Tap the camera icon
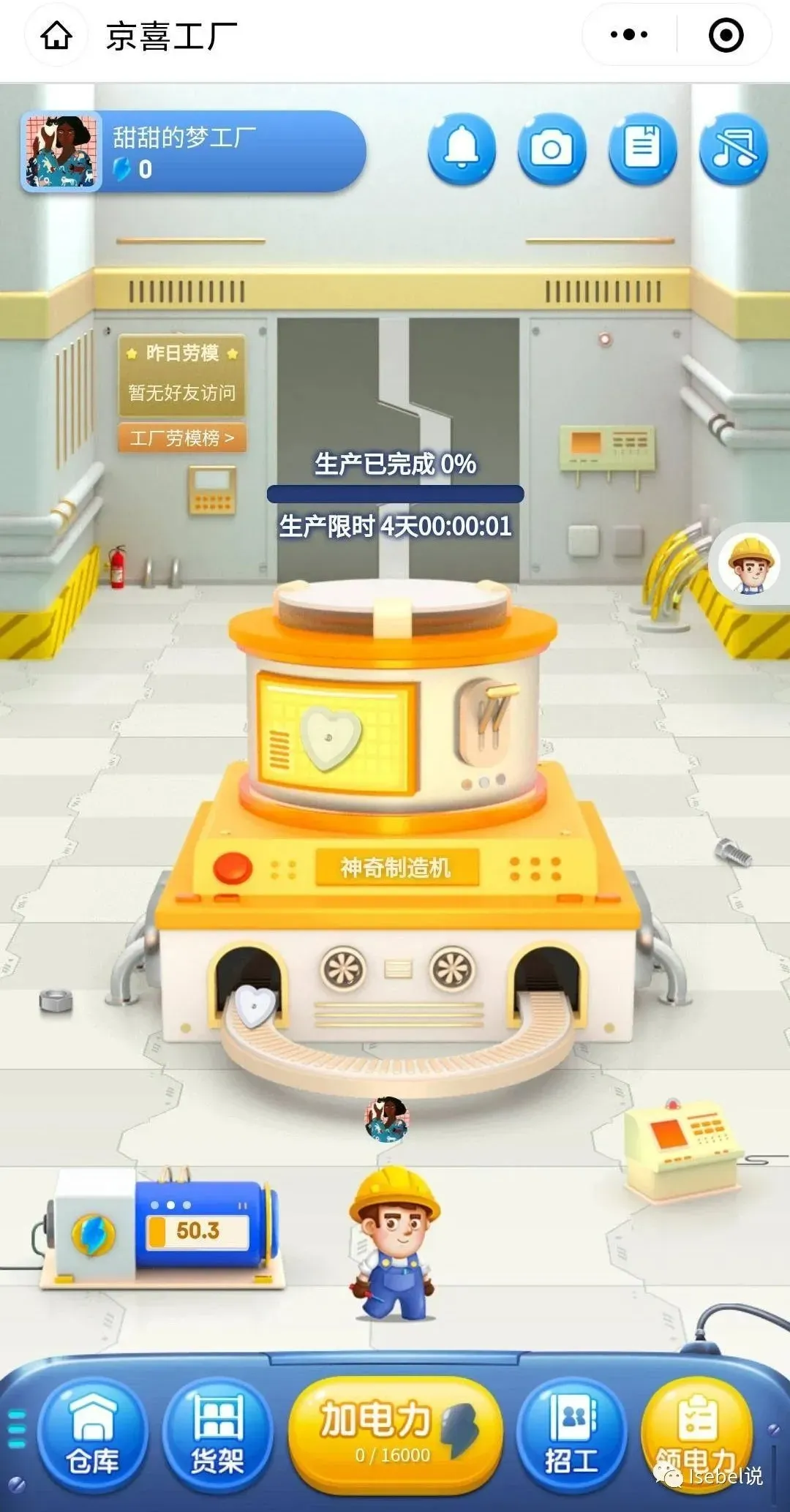The image size is (790, 1512). pyautogui.click(x=552, y=149)
